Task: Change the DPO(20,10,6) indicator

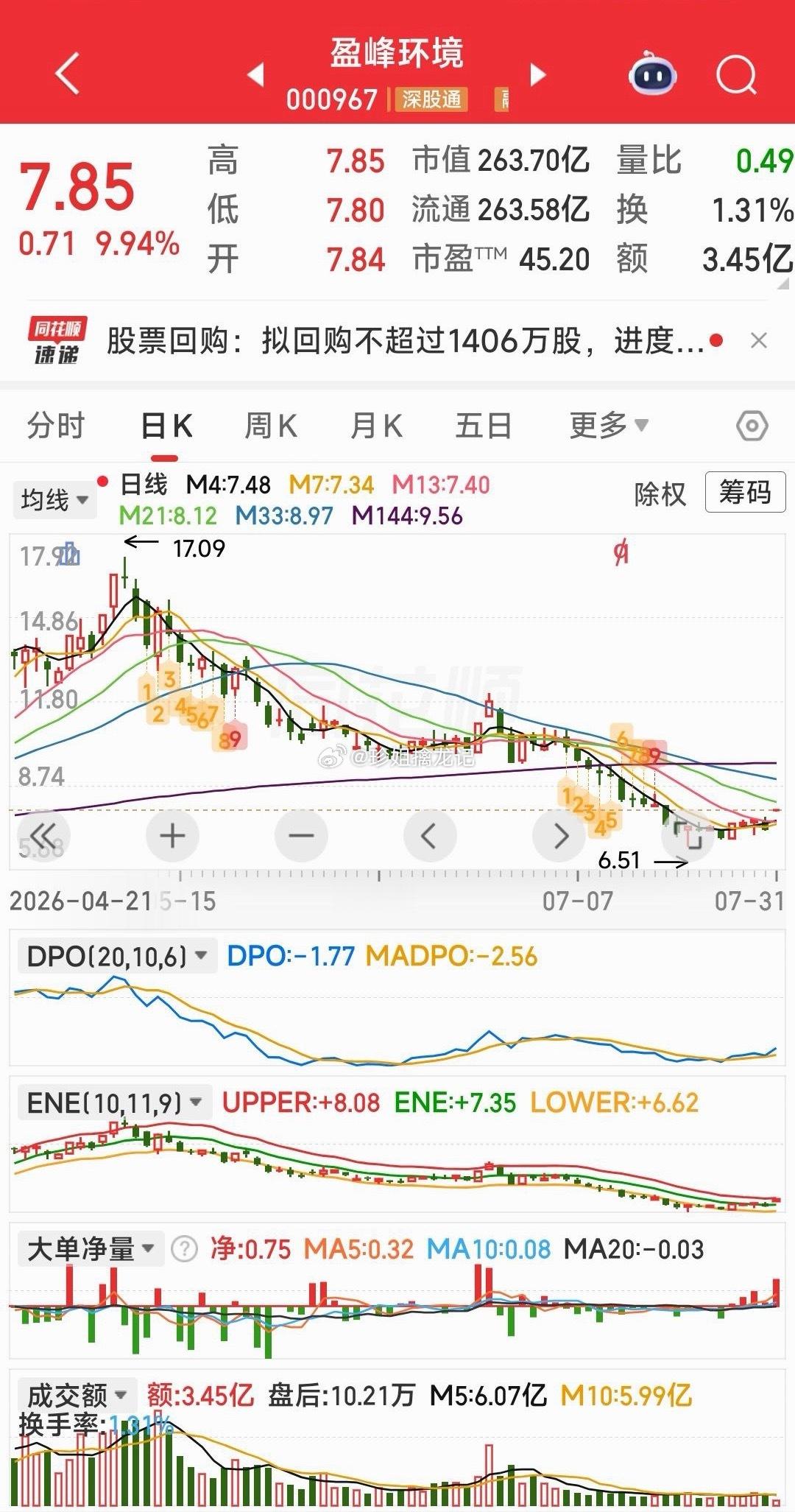Action: pyautogui.click(x=116, y=956)
